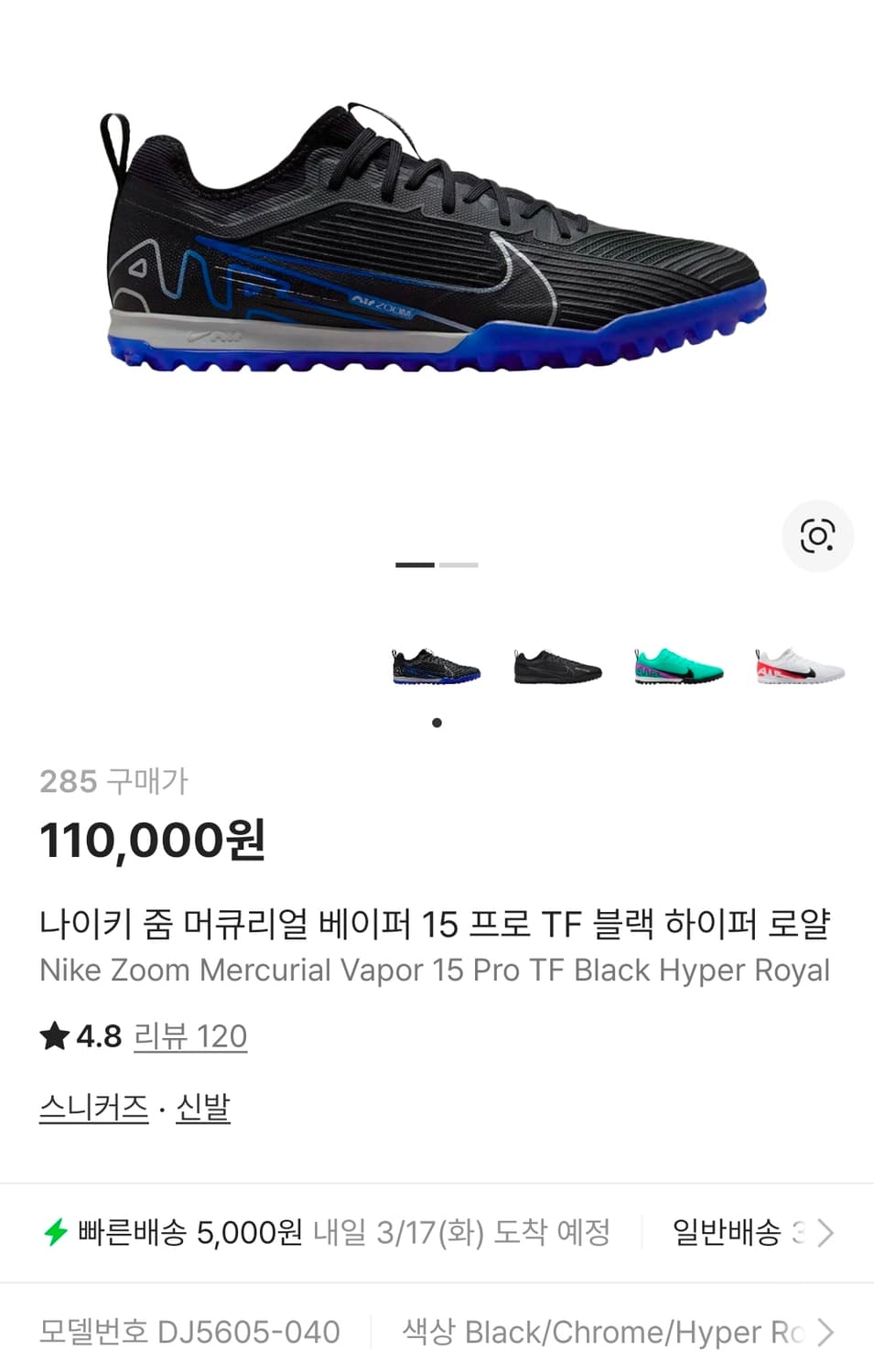Viewport: 874px width, 1372px height.
Task: Click the 모델번호 DJ5605-040 model number
Action: tap(190, 1332)
